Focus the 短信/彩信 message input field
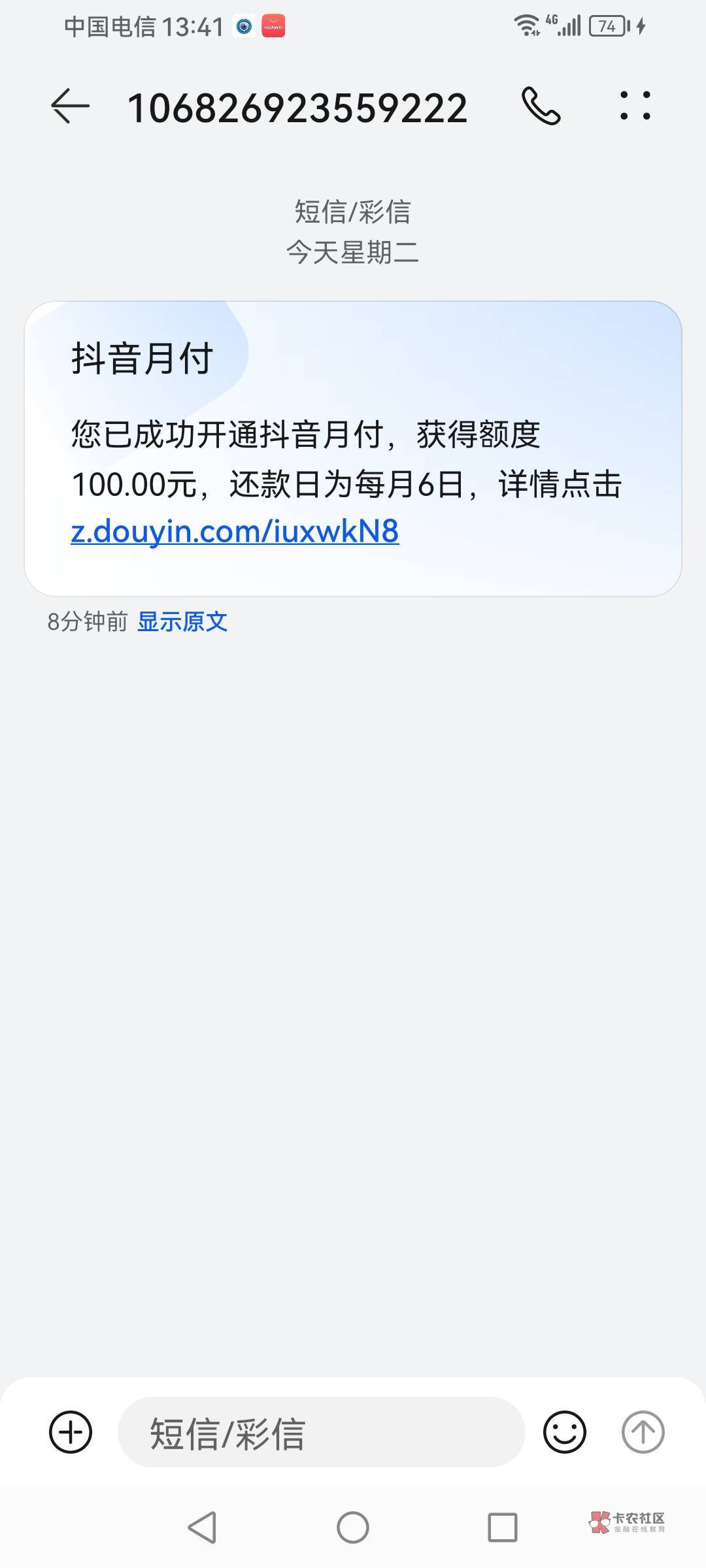 coord(321,1432)
